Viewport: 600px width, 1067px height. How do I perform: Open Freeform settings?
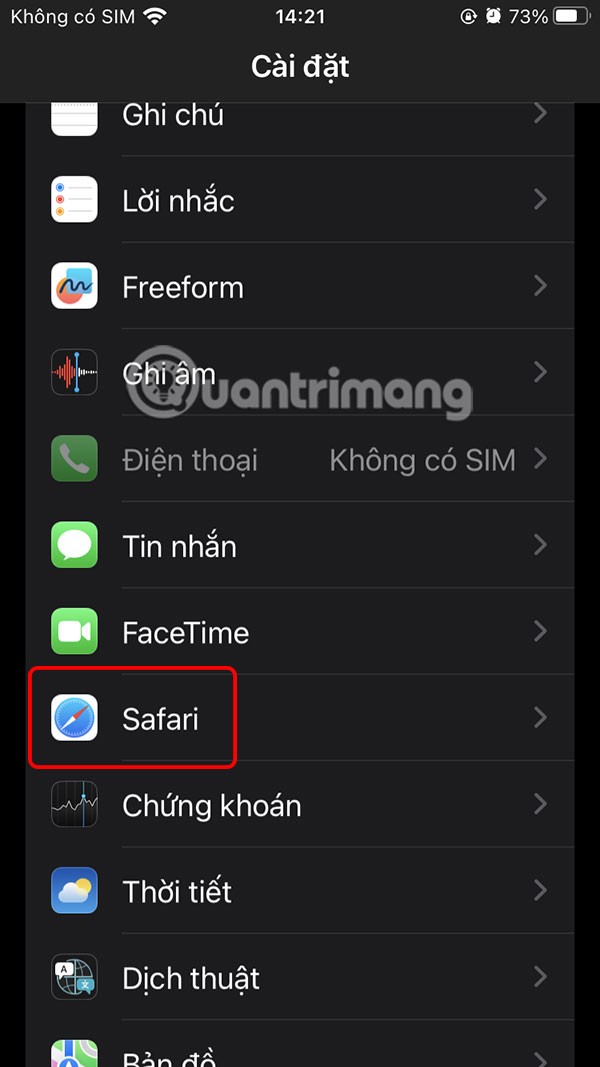tap(300, 287)
